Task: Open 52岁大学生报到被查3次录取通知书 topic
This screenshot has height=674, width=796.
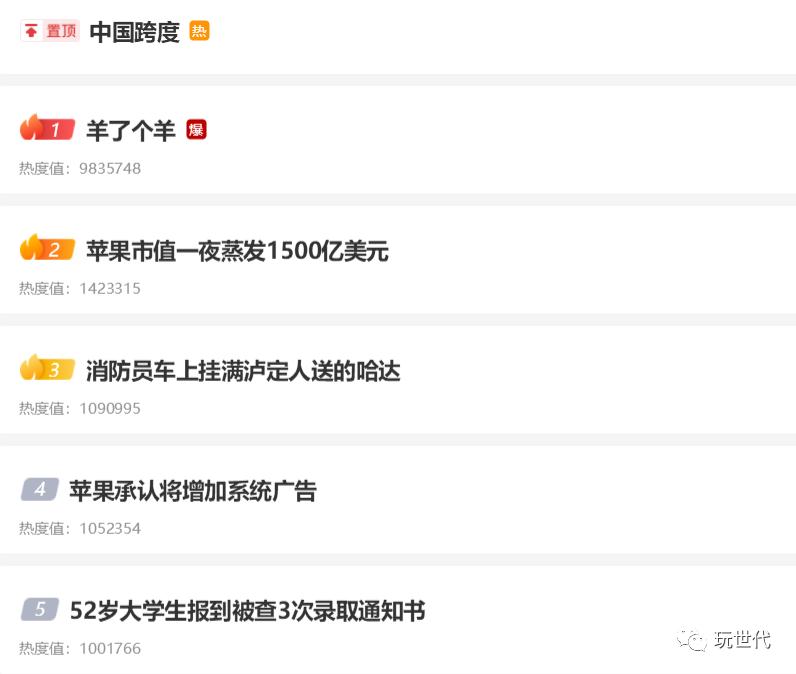Action: pyautogui.click(x=248, y=611)
